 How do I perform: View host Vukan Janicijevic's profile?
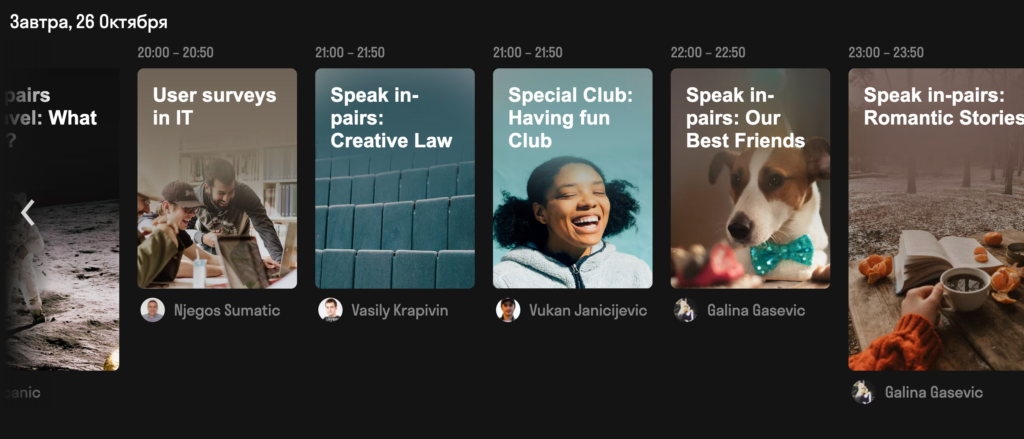click(571, 310)
